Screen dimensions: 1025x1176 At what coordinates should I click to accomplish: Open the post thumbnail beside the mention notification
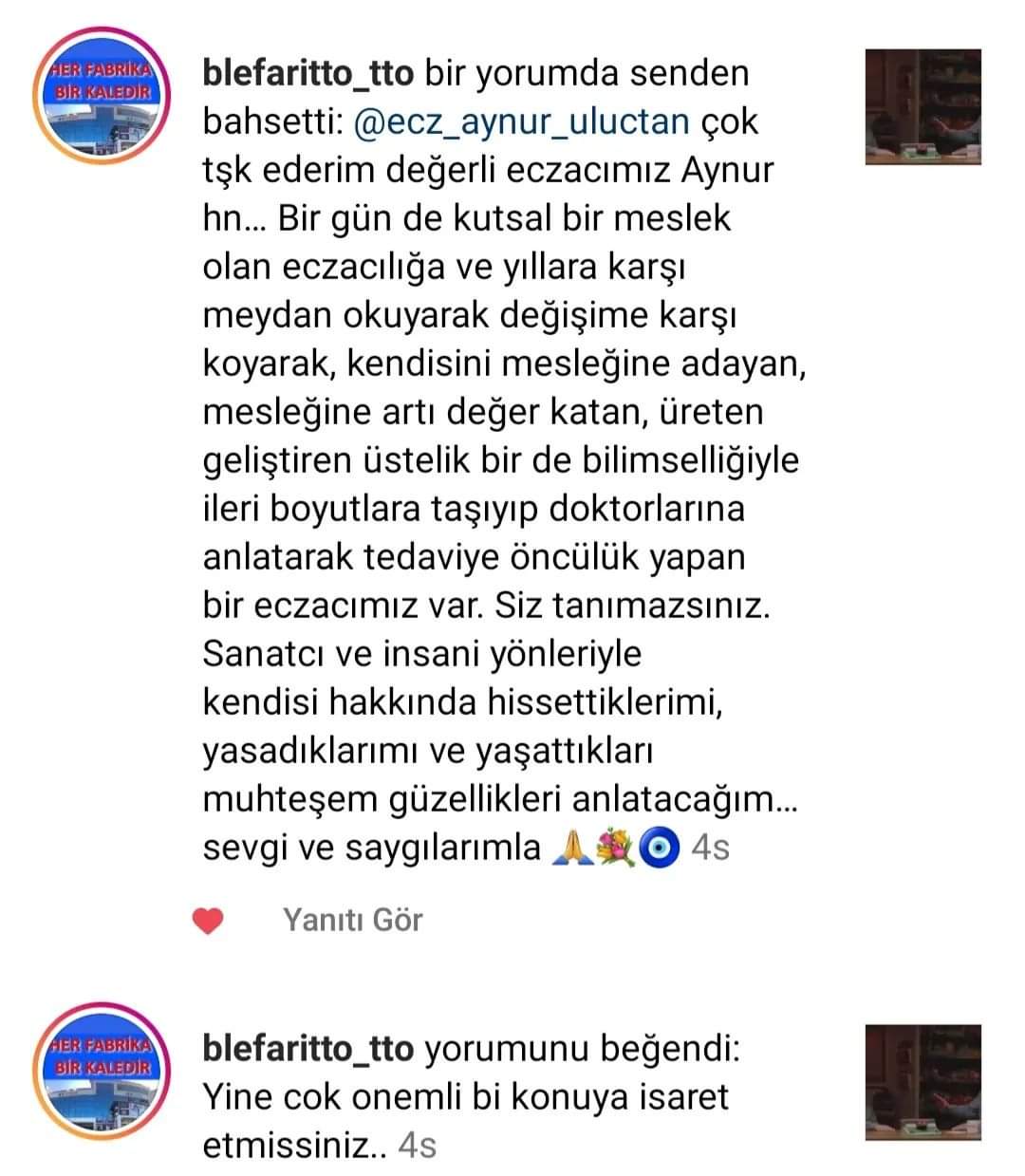point(922,107)
